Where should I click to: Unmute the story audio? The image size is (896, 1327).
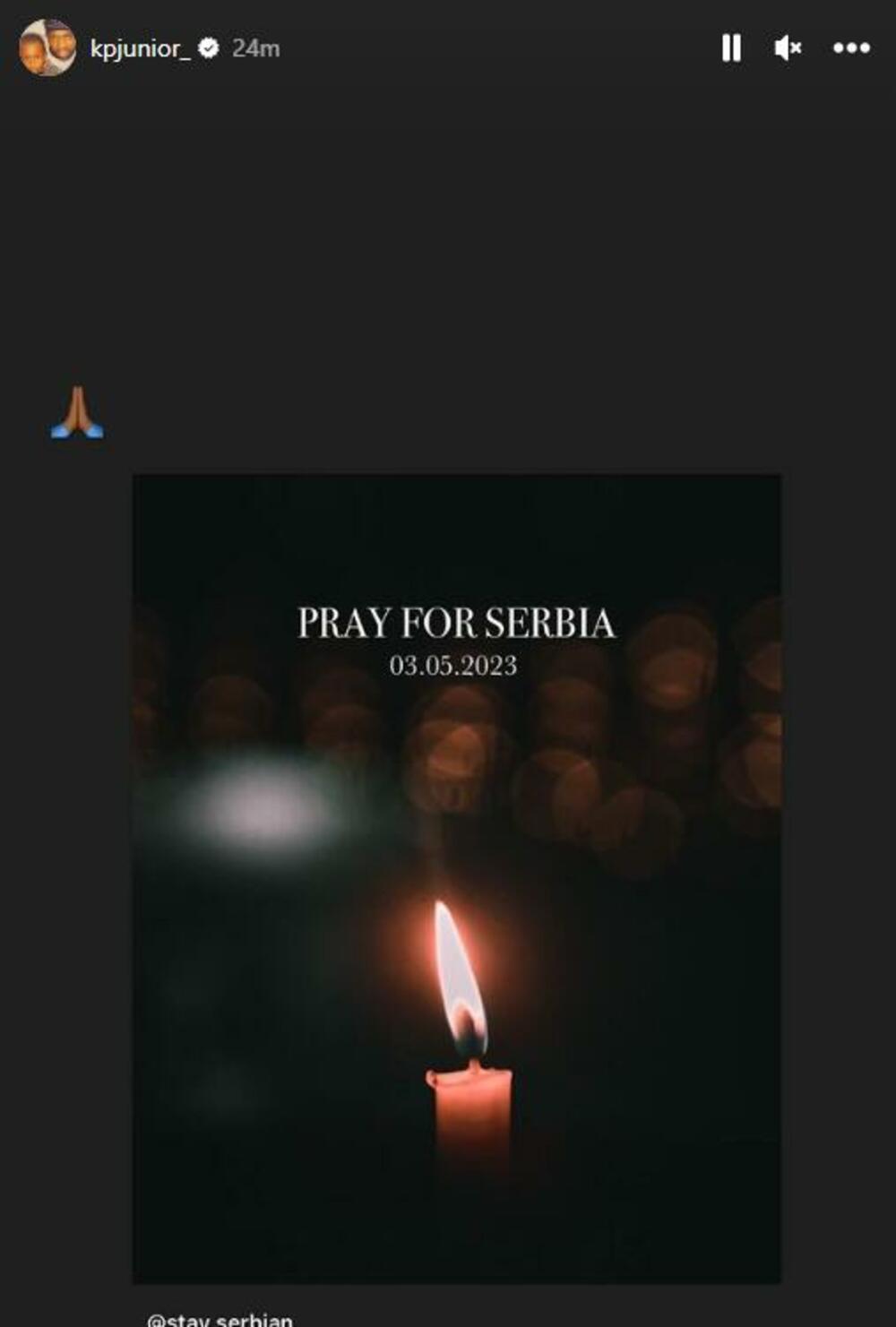(x=788, y=48)
